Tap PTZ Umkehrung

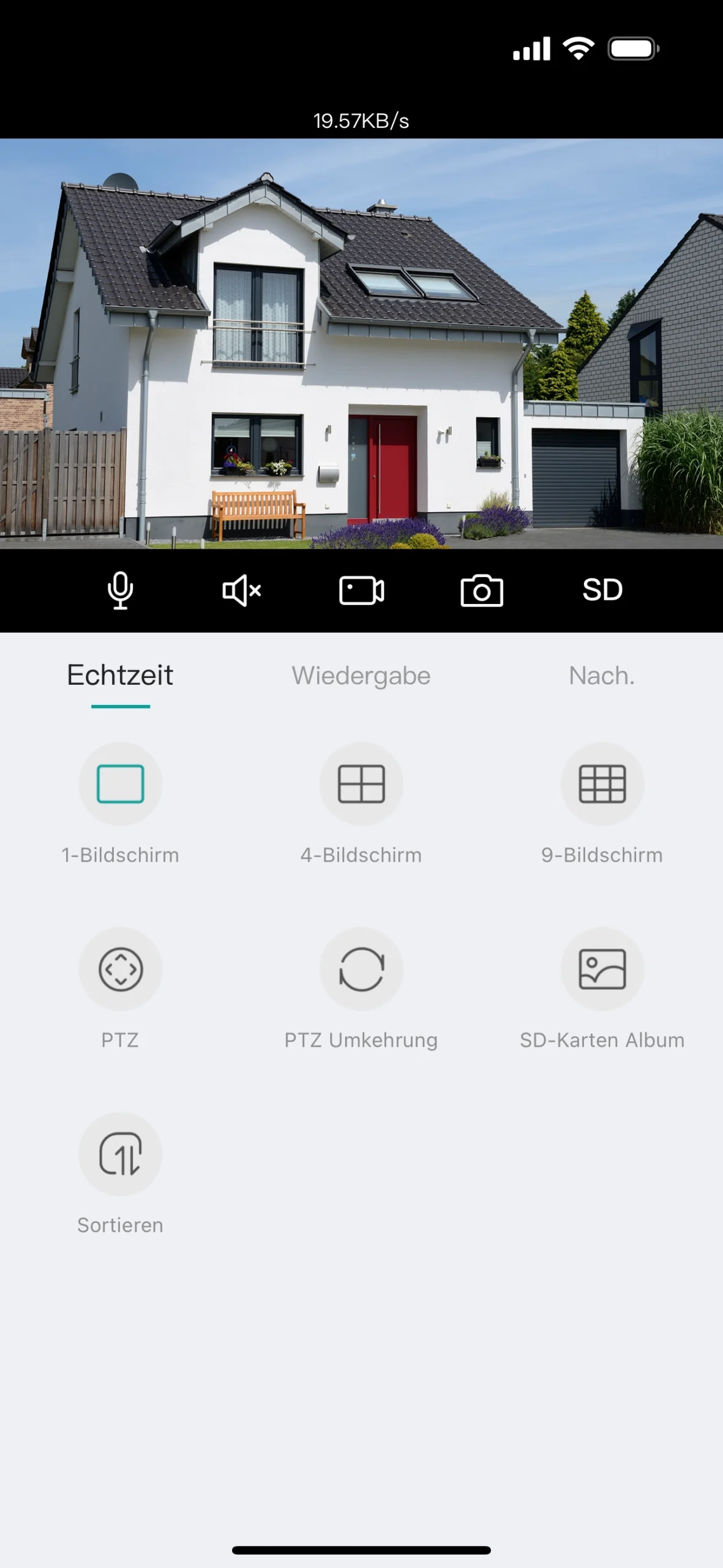tap(361, 969)
